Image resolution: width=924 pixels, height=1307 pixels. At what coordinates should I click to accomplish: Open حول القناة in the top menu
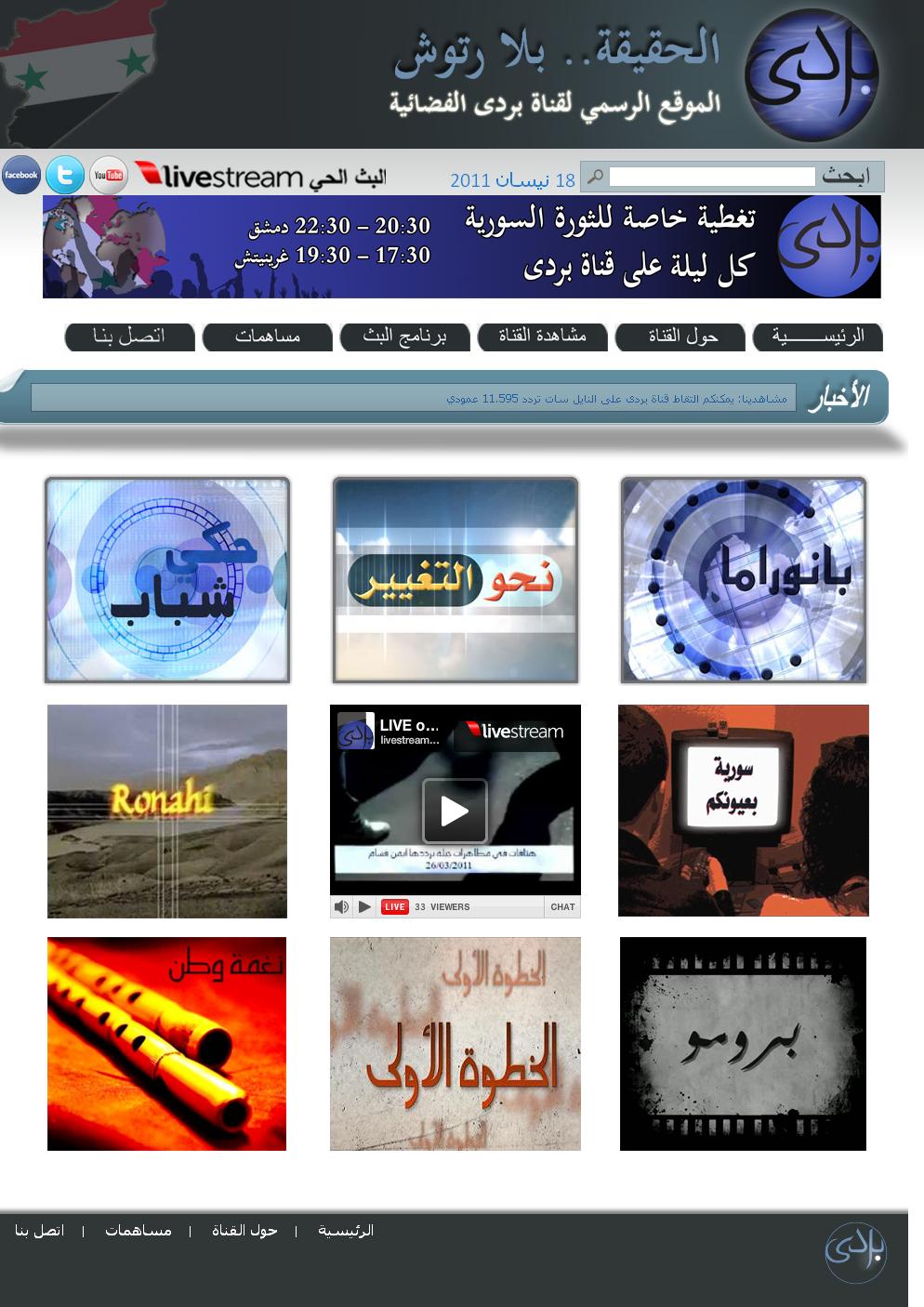(x=680, y=337)
